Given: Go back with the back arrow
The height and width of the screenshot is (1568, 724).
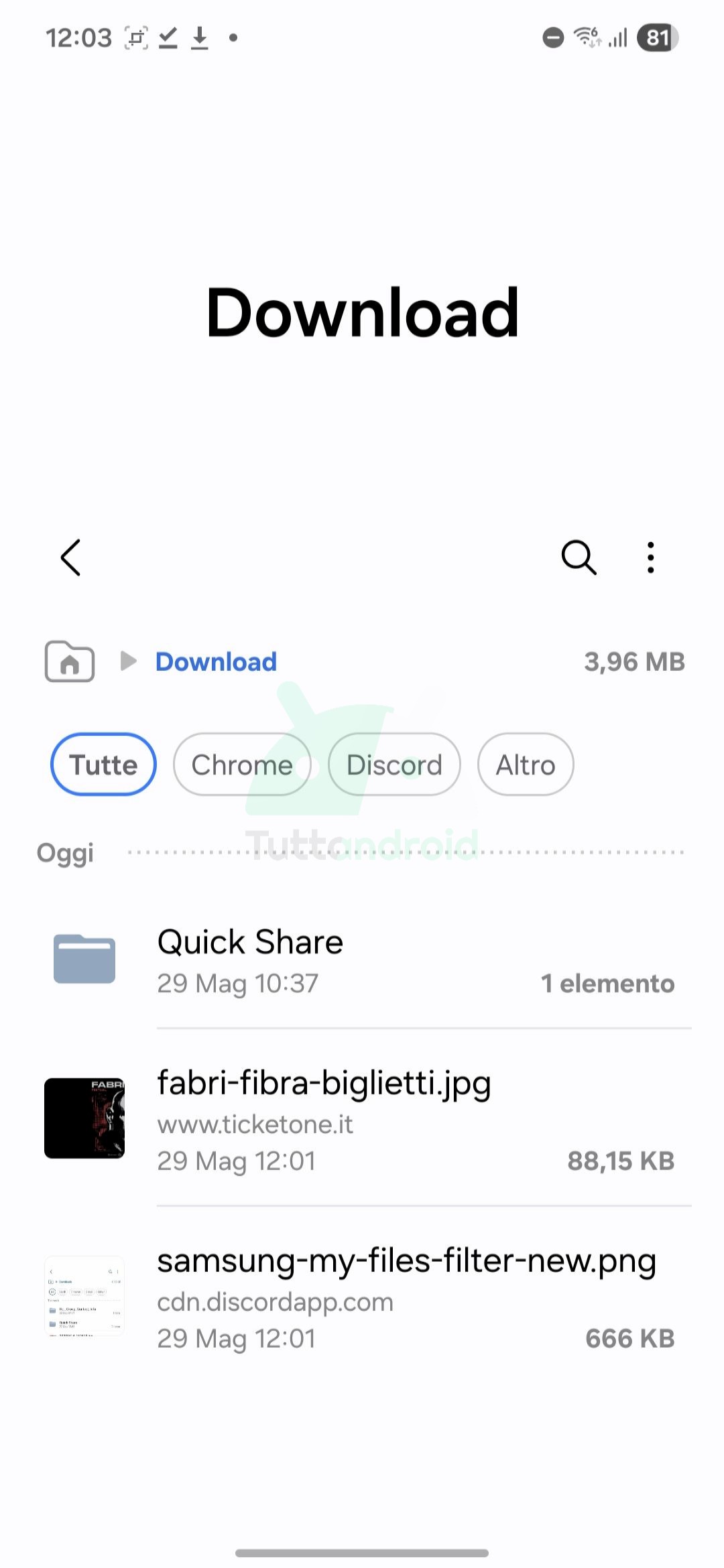Looking at the screenshot, I should pos(71,557).
